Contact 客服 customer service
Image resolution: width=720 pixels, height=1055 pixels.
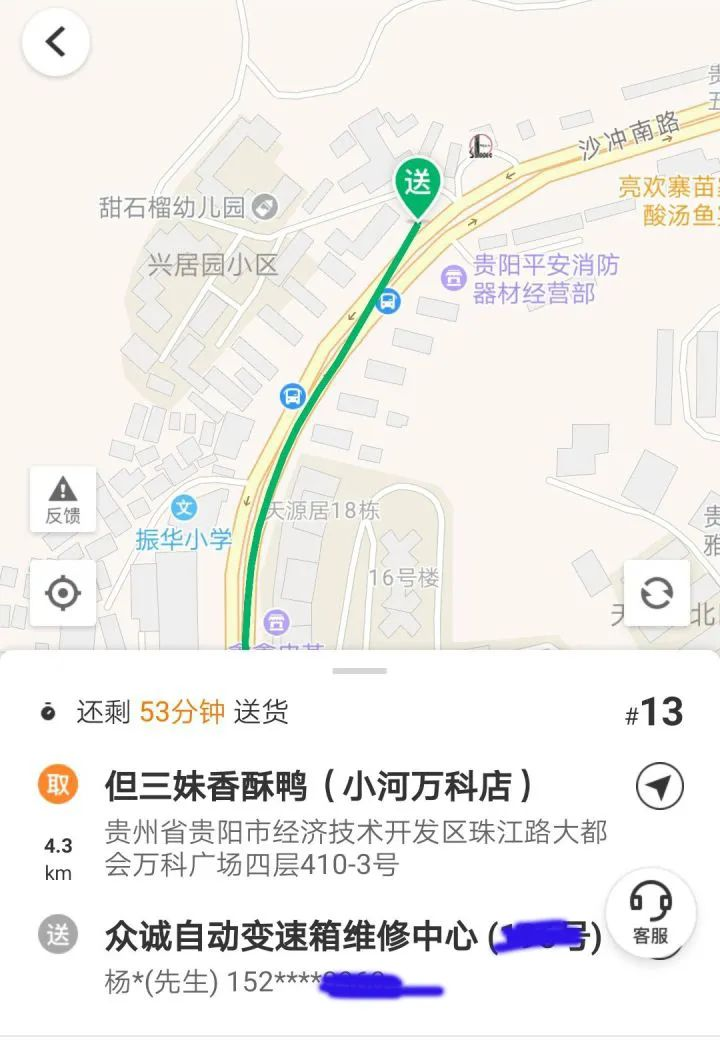click(650, 914)
